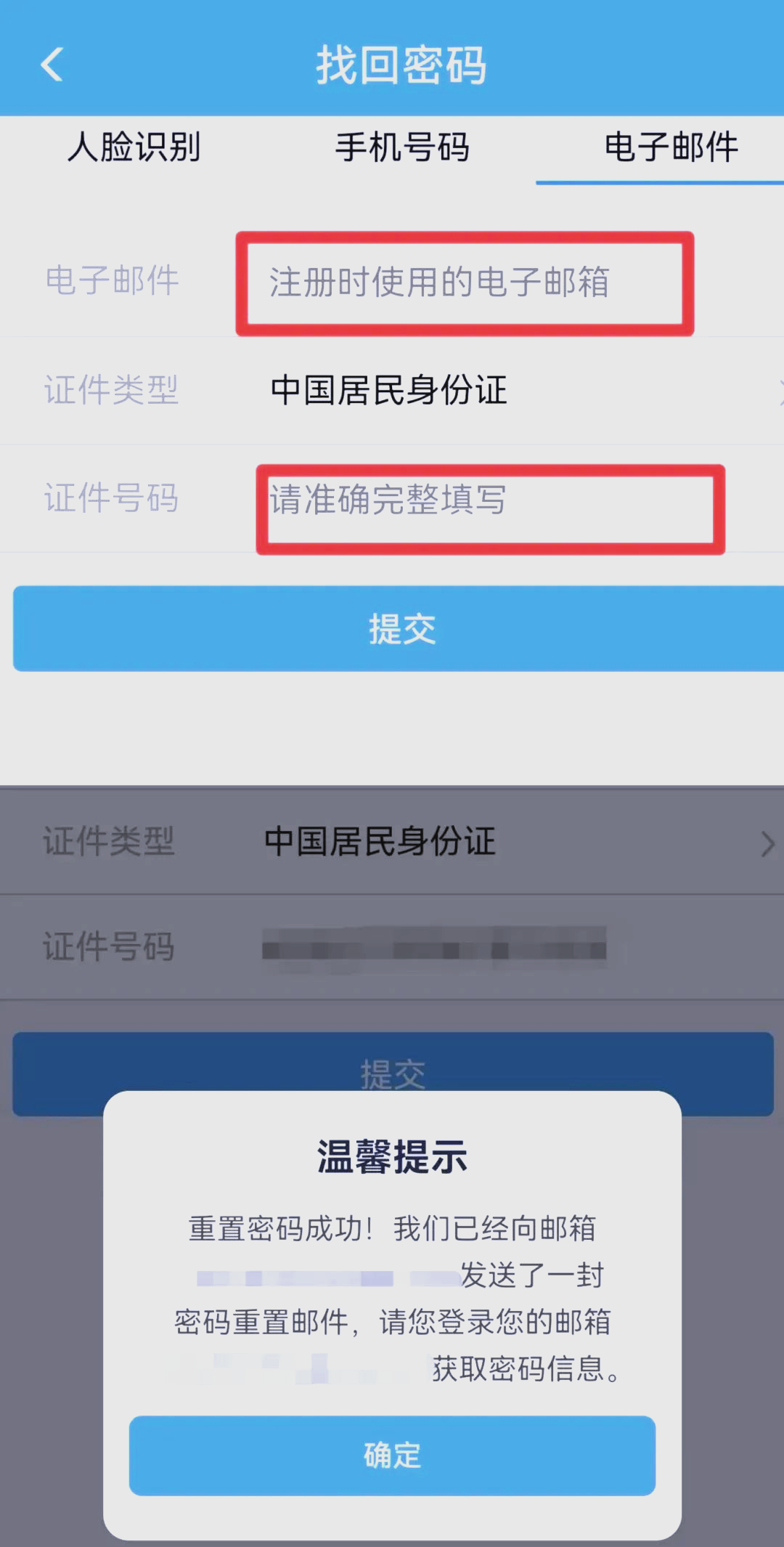The height and width of the screenshot is (1547, 784).
Task: Select the 电子邮件 tab
Action: [x=671, y=147]
